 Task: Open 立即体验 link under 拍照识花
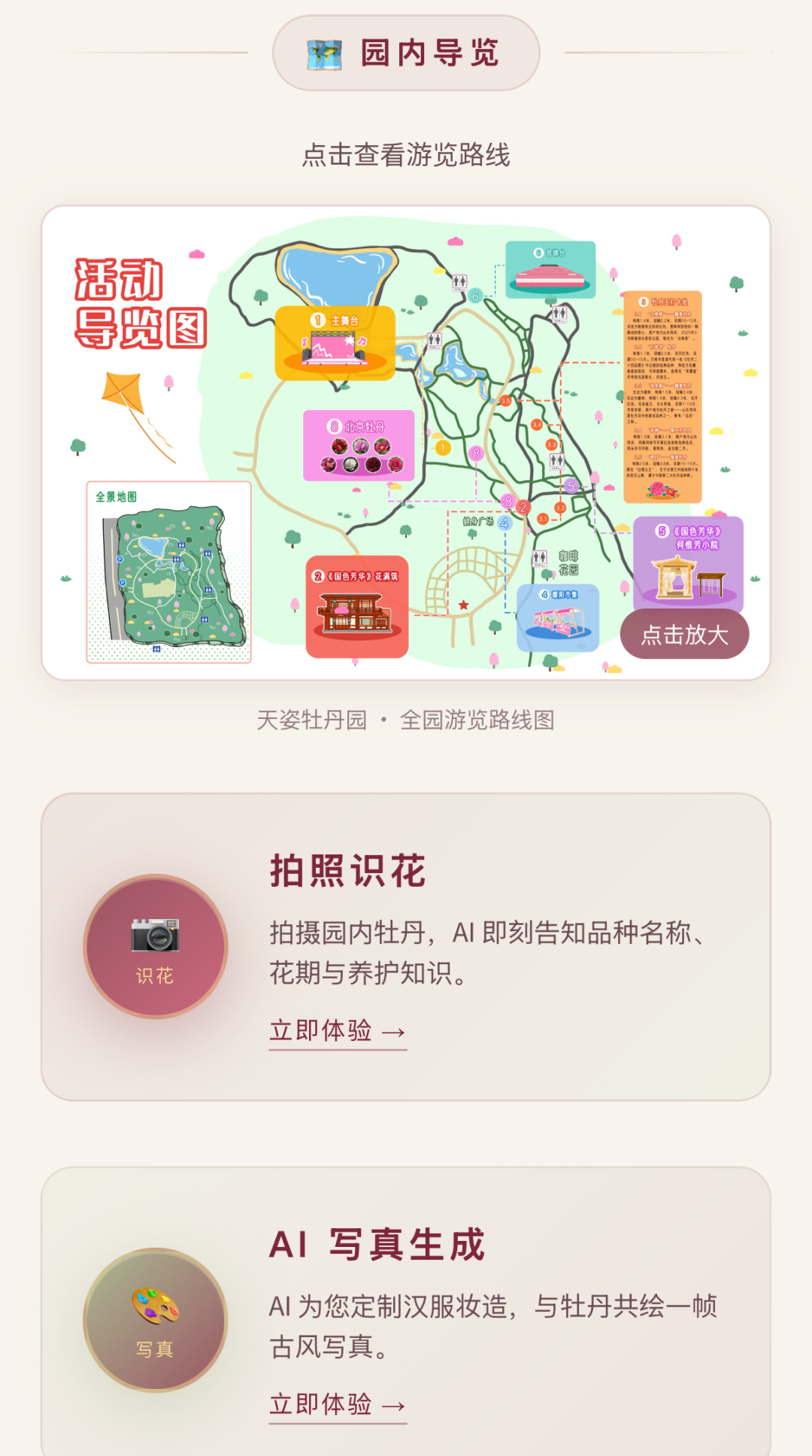click(338, 1031)
